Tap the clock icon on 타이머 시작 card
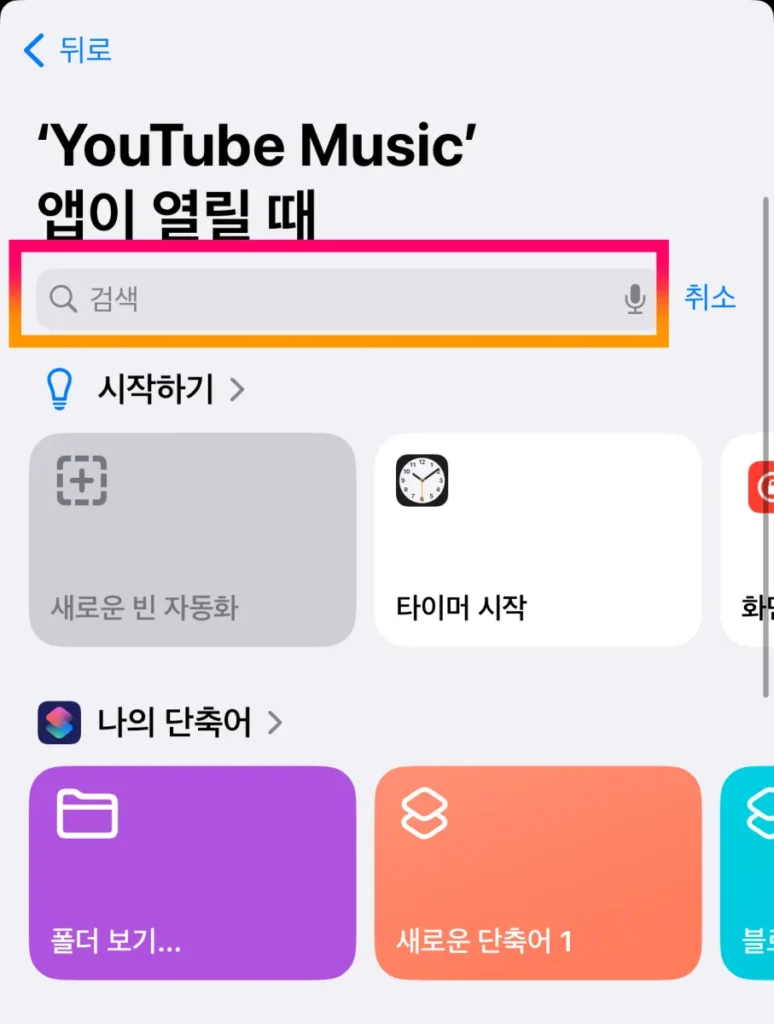This screenshot has width=774, height=1024. (x=424, y=482)
